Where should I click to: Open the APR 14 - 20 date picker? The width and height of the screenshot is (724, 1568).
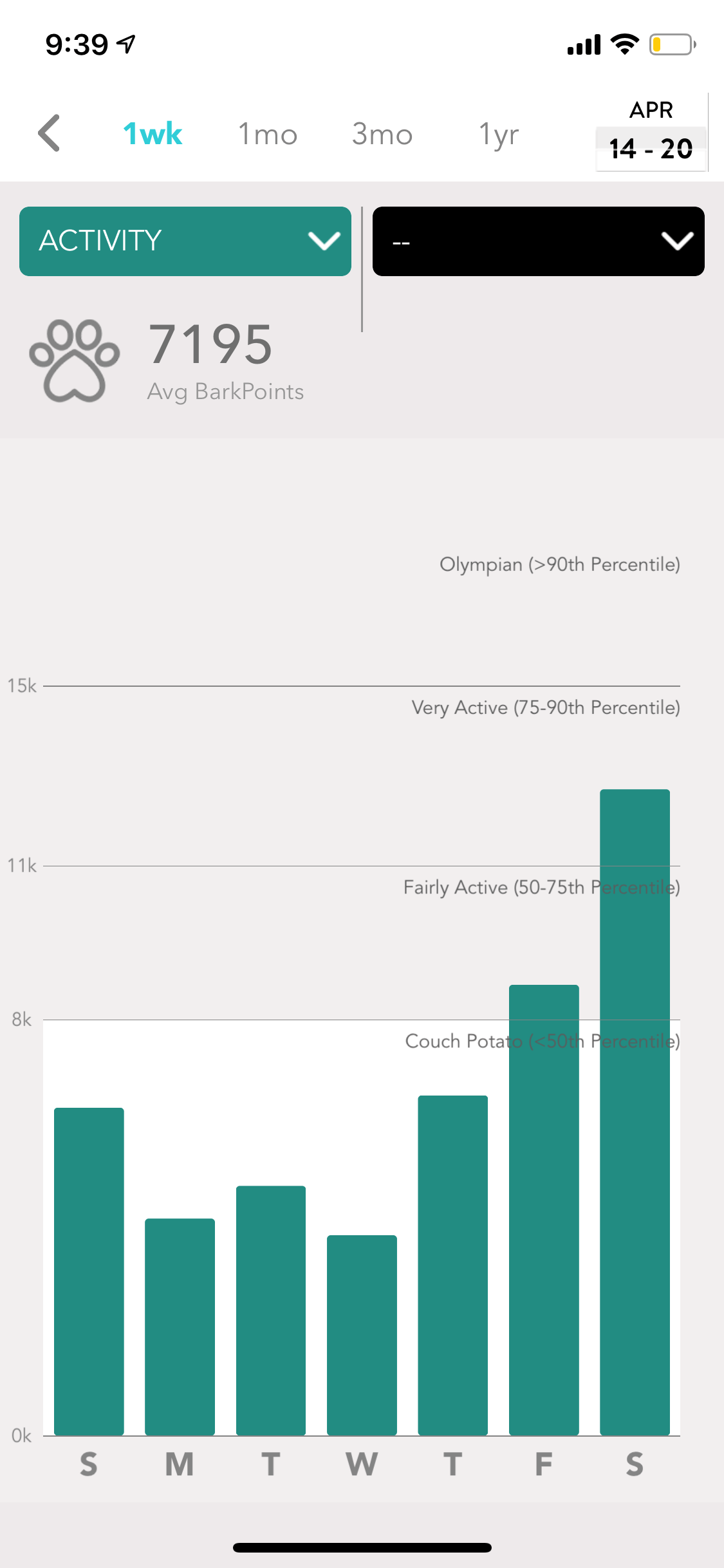click(x=651, y=132)
